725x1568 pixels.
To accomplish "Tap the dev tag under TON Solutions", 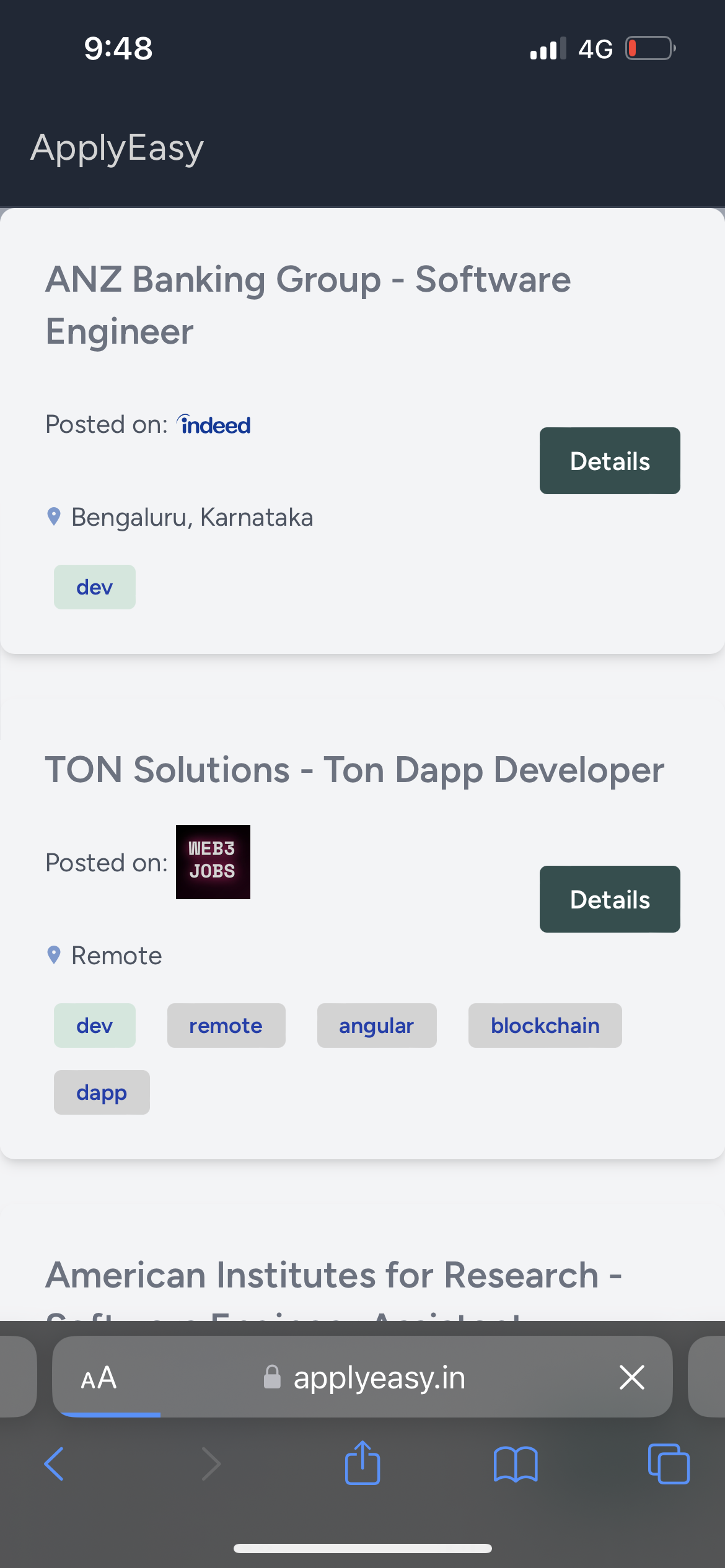I will (x=95, y=1026).
